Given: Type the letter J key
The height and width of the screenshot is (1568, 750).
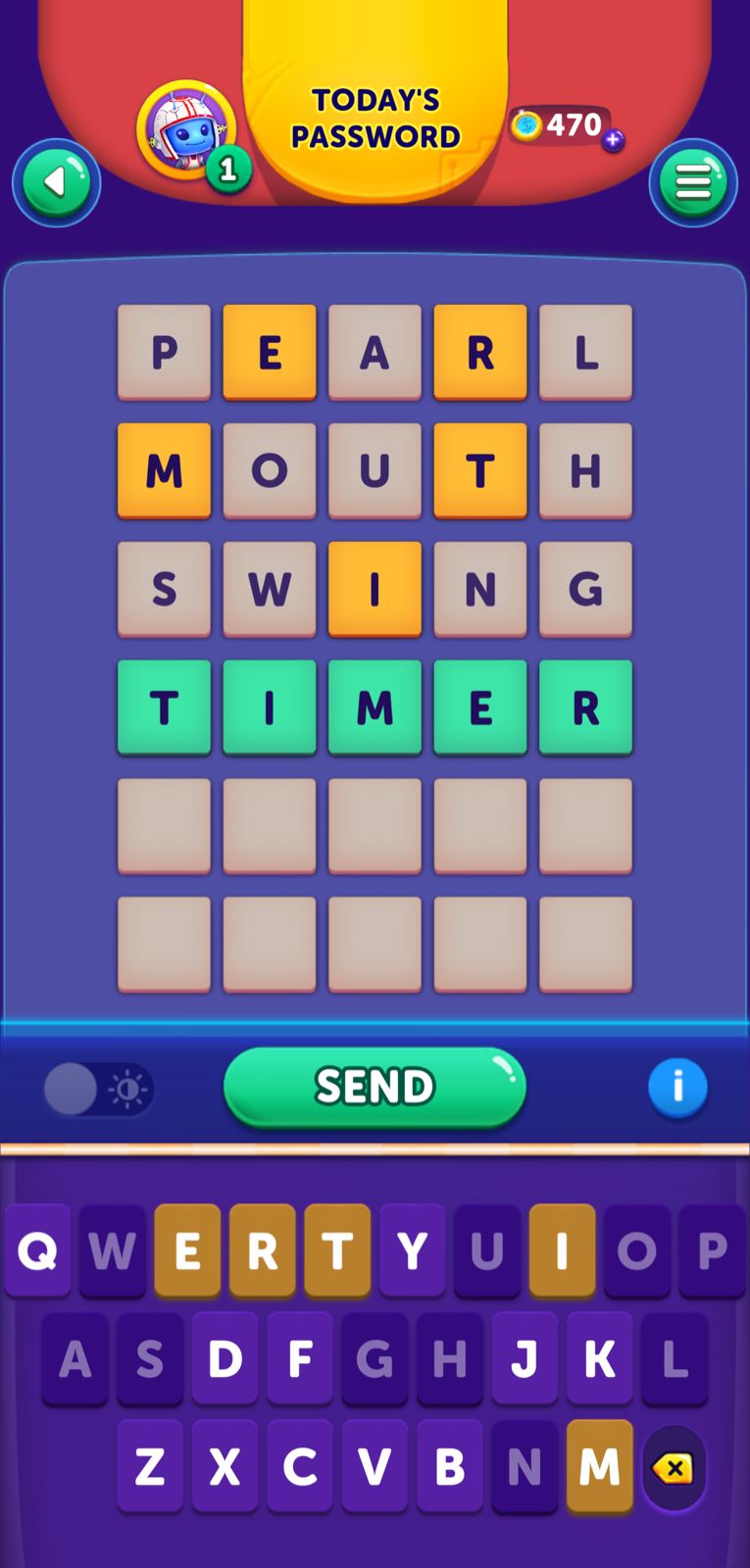Looking at the screenshot, I should 525,1358.
